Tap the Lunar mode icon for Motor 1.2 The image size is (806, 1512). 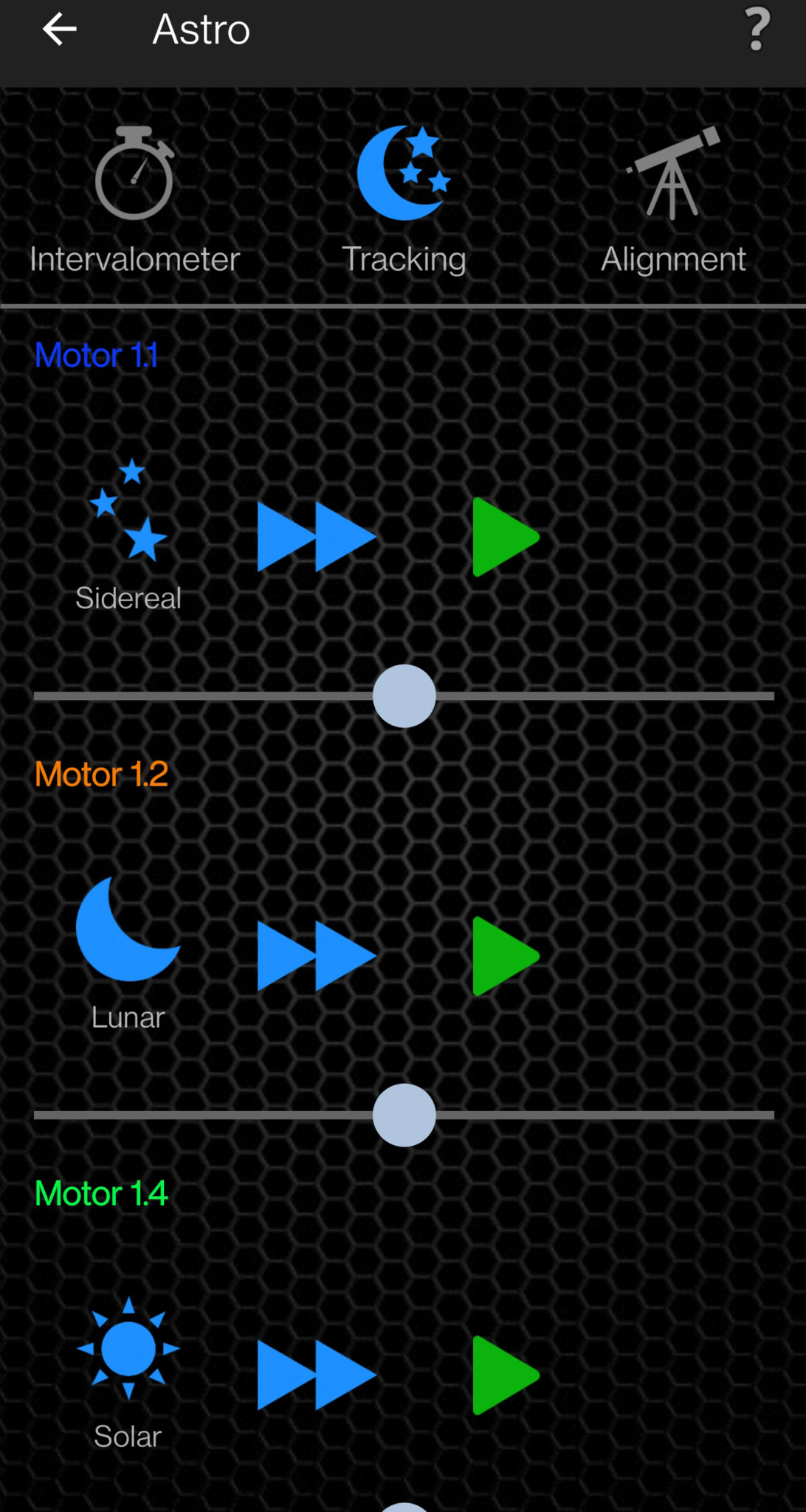coord(128,930)
